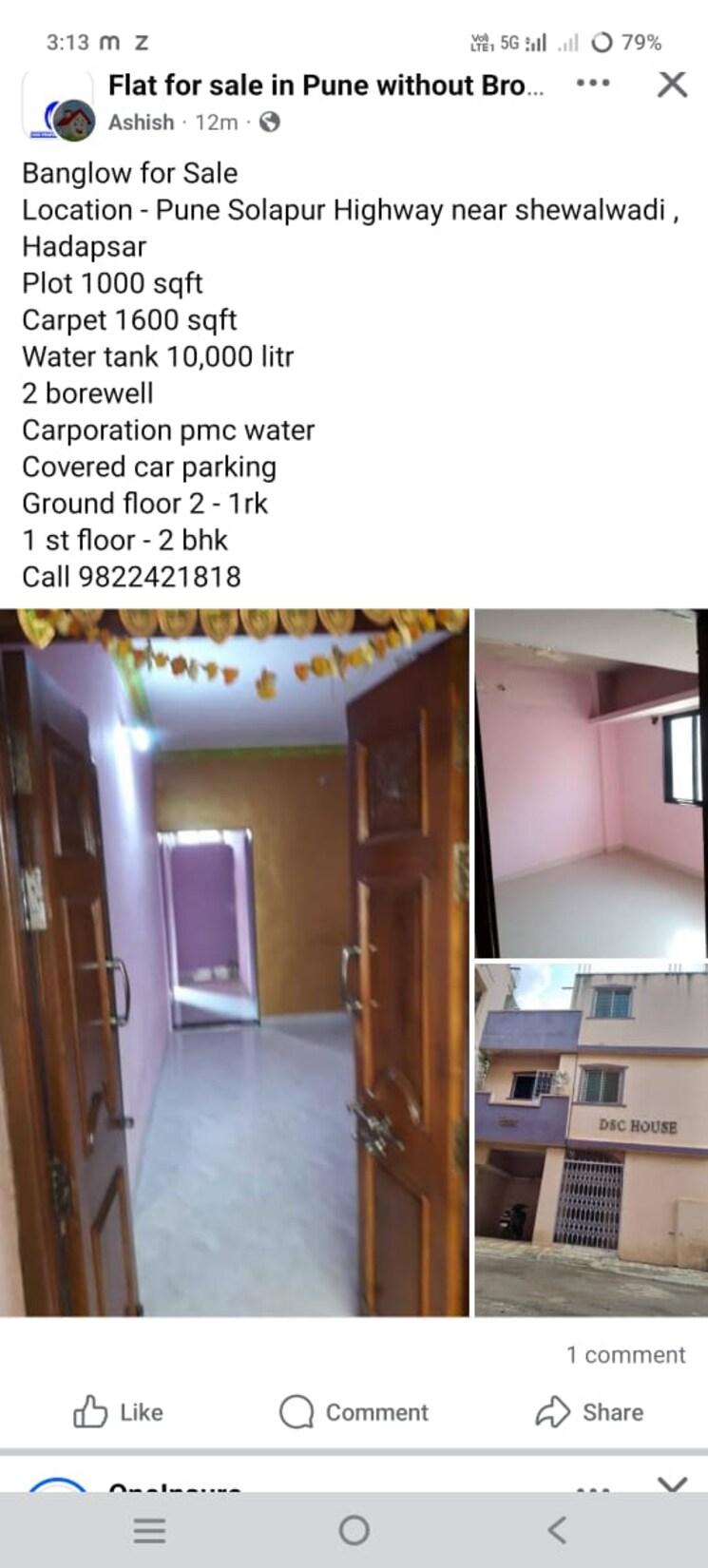
Task: View the 1 comment on this post
Action: pos(625,1354)
